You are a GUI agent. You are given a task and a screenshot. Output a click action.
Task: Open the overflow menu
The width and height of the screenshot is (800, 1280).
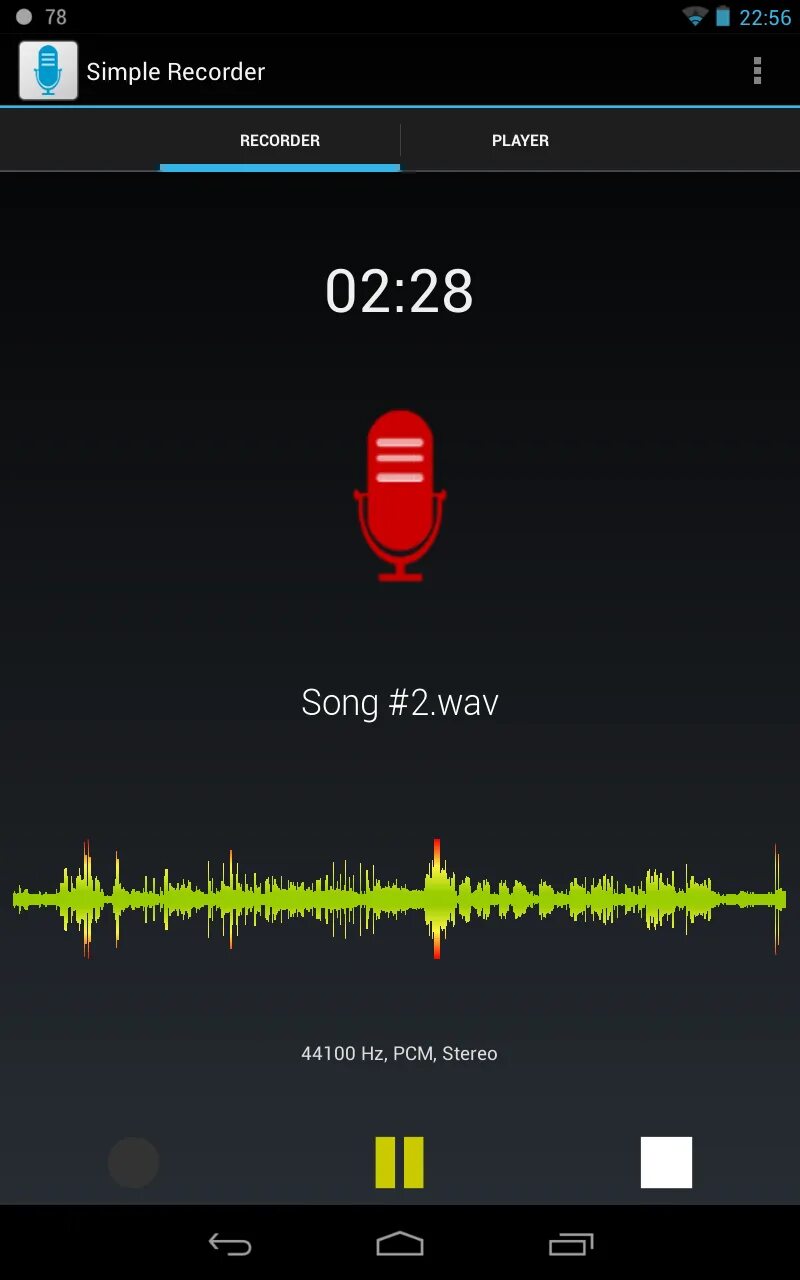pos(757,71)
